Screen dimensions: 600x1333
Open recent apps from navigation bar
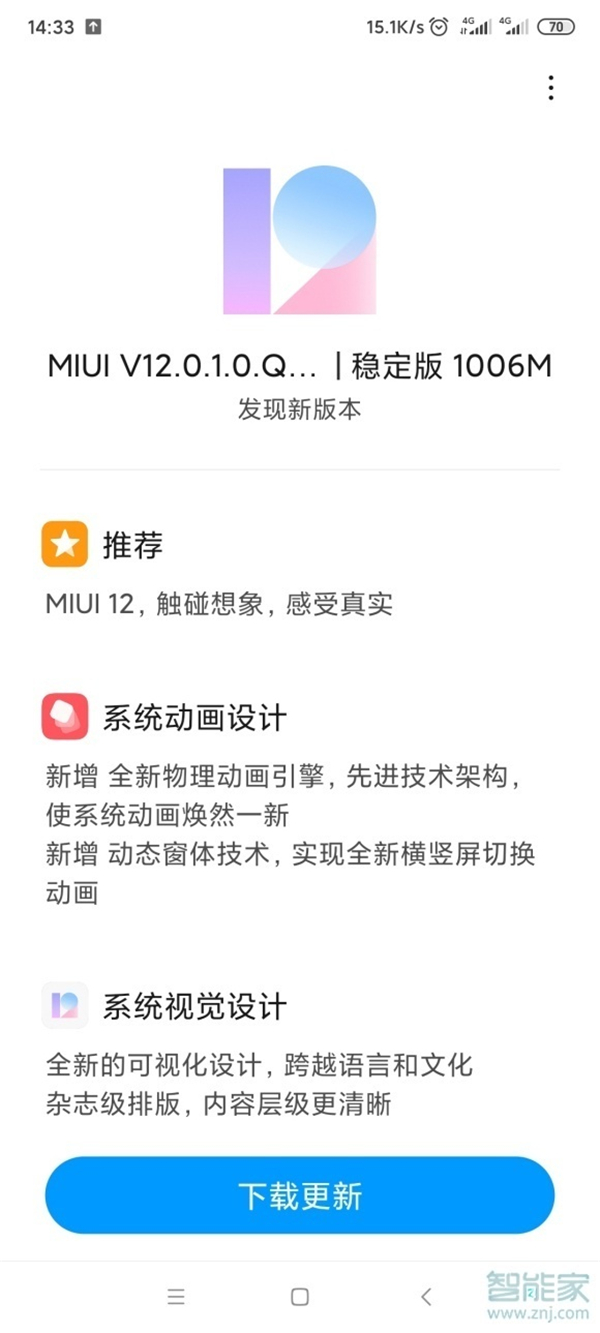176,1297
